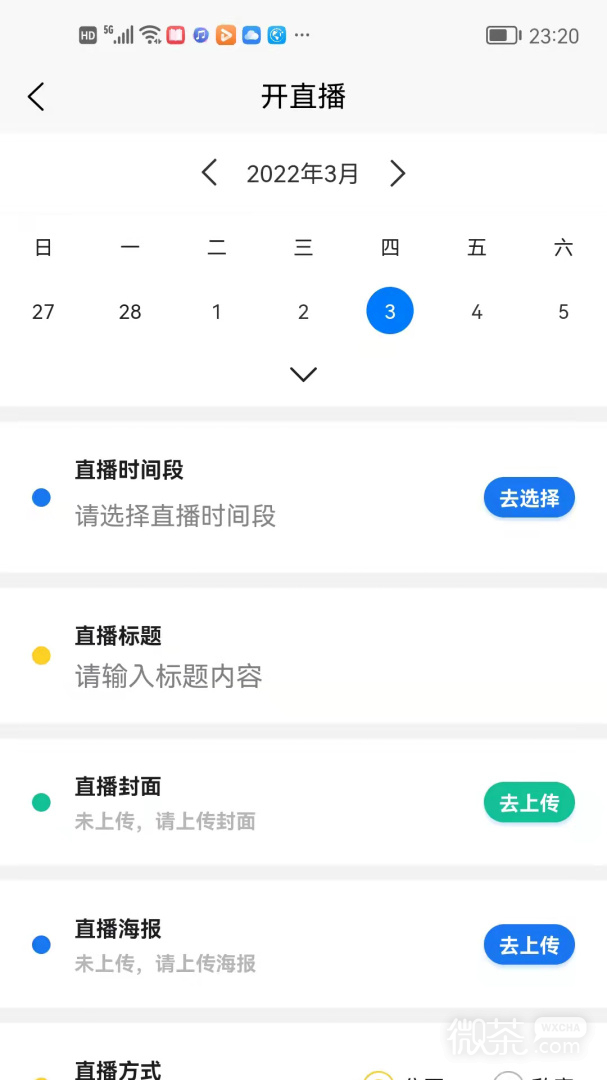This screenshot has width=607, height=1080.
Task: Tap 去上传 for 直播海报
Action: coord(529,944)
